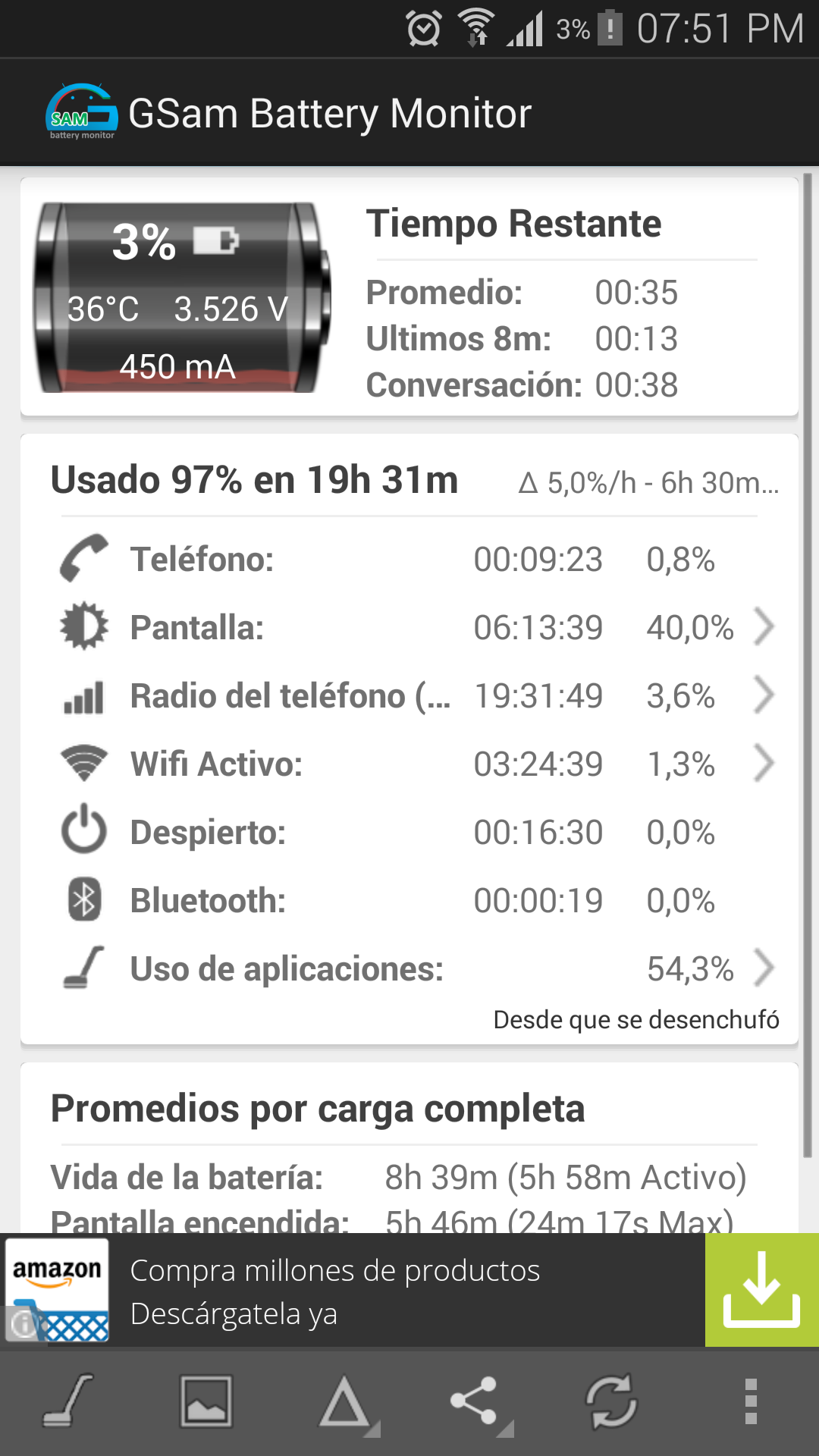Open the overflow menu

[751, 1401]
